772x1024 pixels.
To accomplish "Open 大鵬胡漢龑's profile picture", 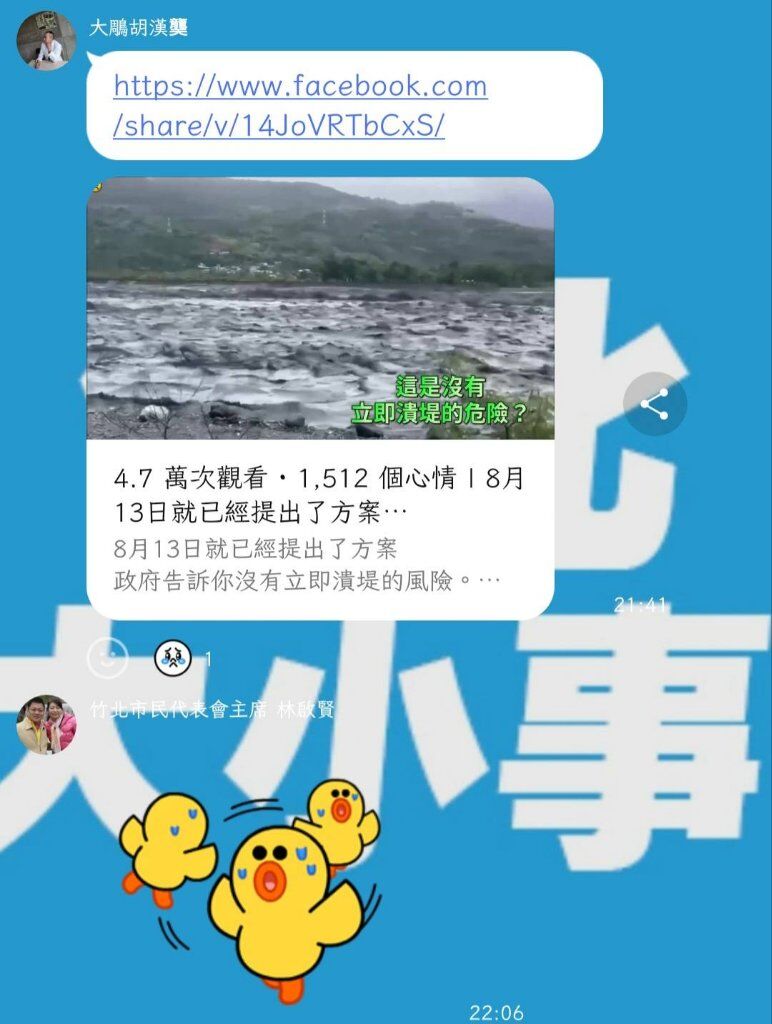I will 46,41.
